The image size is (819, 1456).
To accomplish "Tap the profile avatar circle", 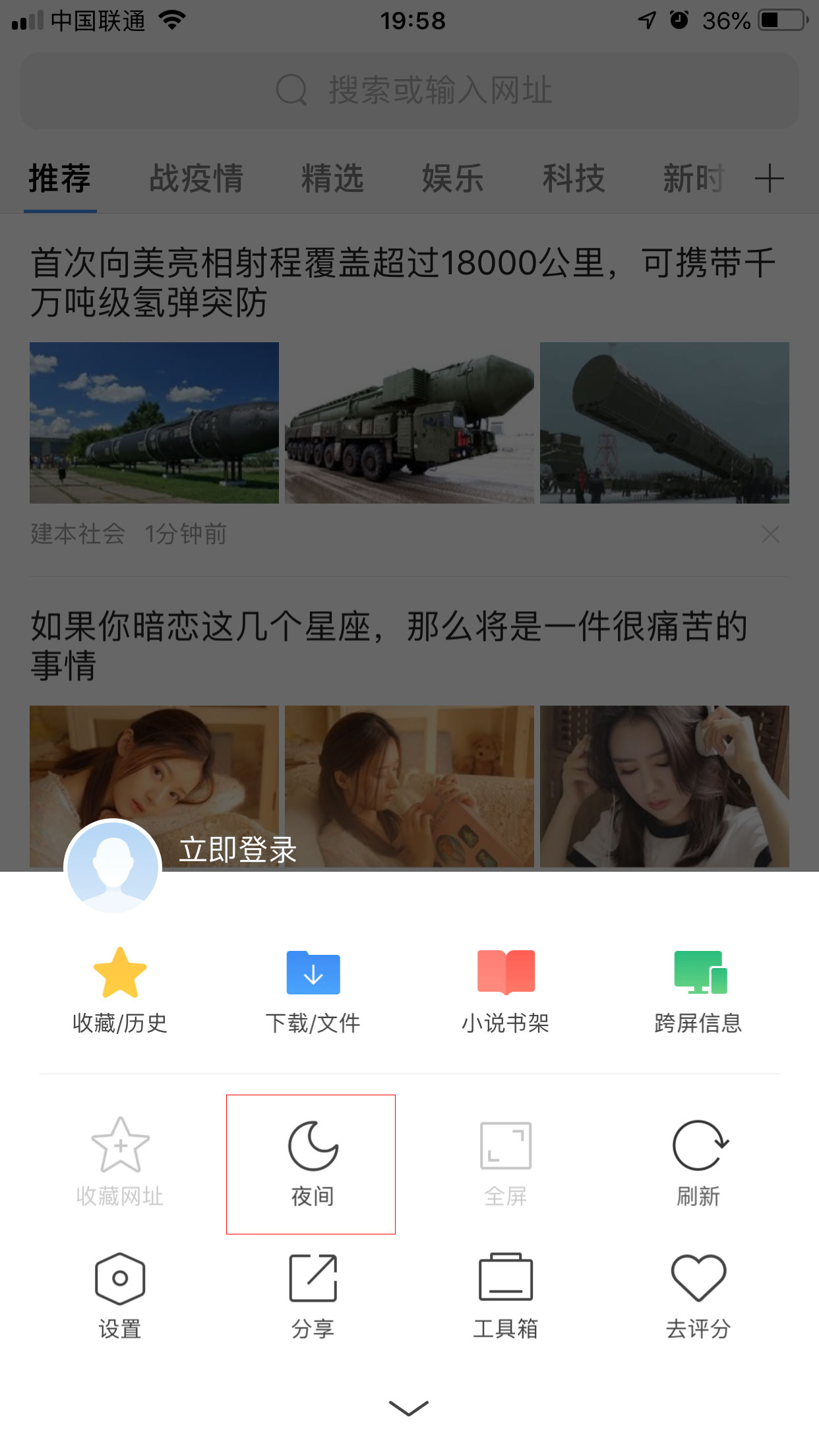I will tap(113, 868).
